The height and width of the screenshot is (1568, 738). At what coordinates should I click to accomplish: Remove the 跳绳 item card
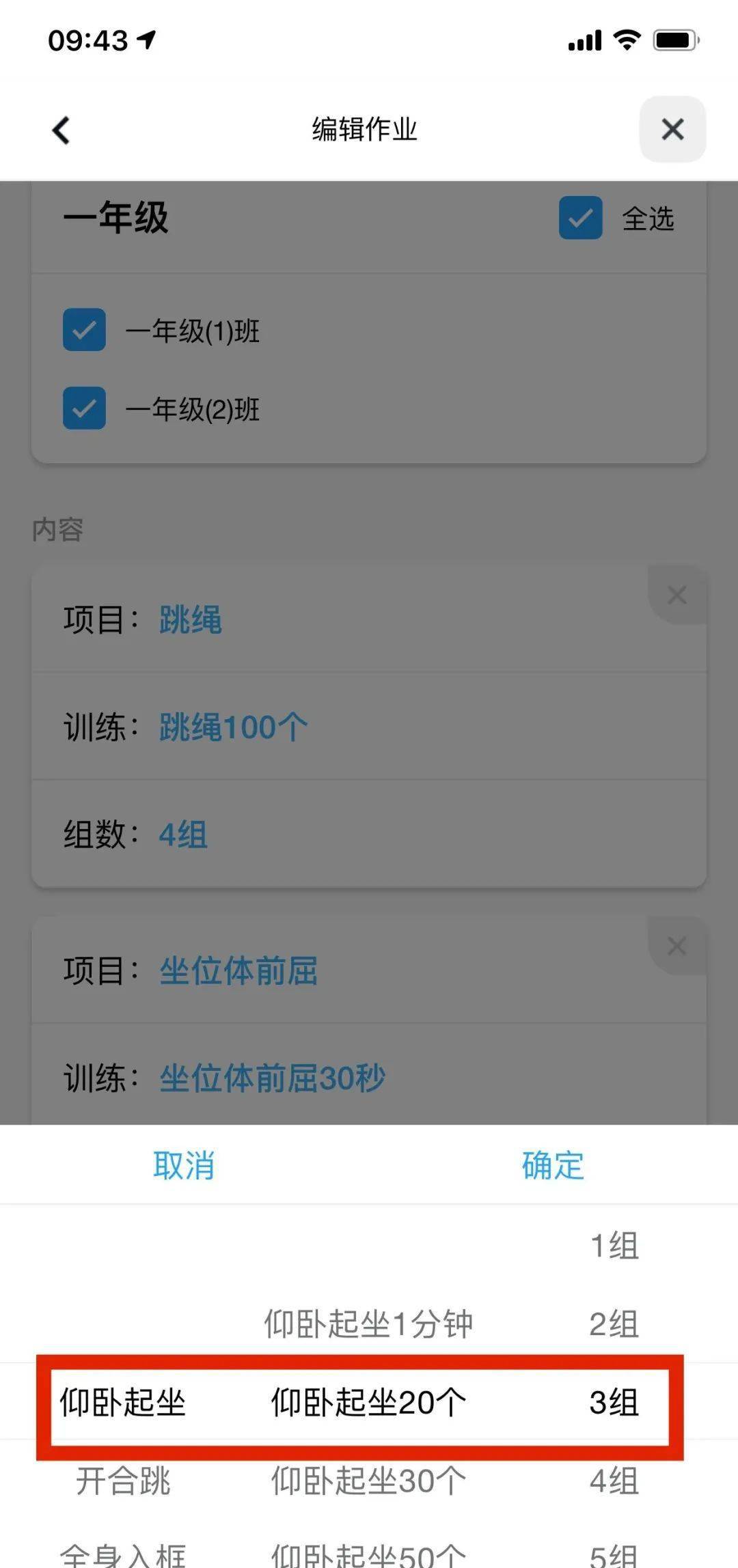[676, 595]
